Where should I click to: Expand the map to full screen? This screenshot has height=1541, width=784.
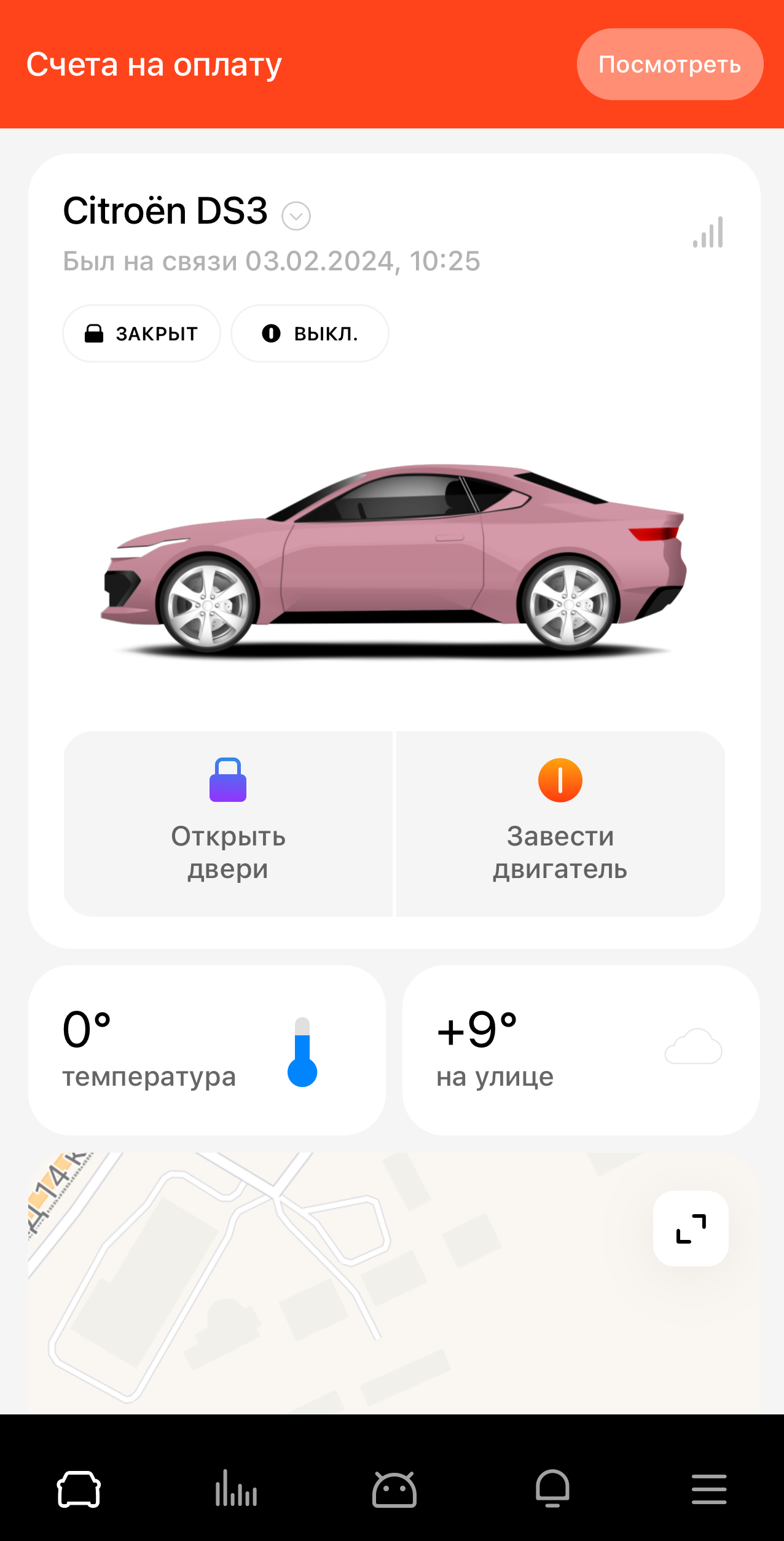coord(691,1229)
